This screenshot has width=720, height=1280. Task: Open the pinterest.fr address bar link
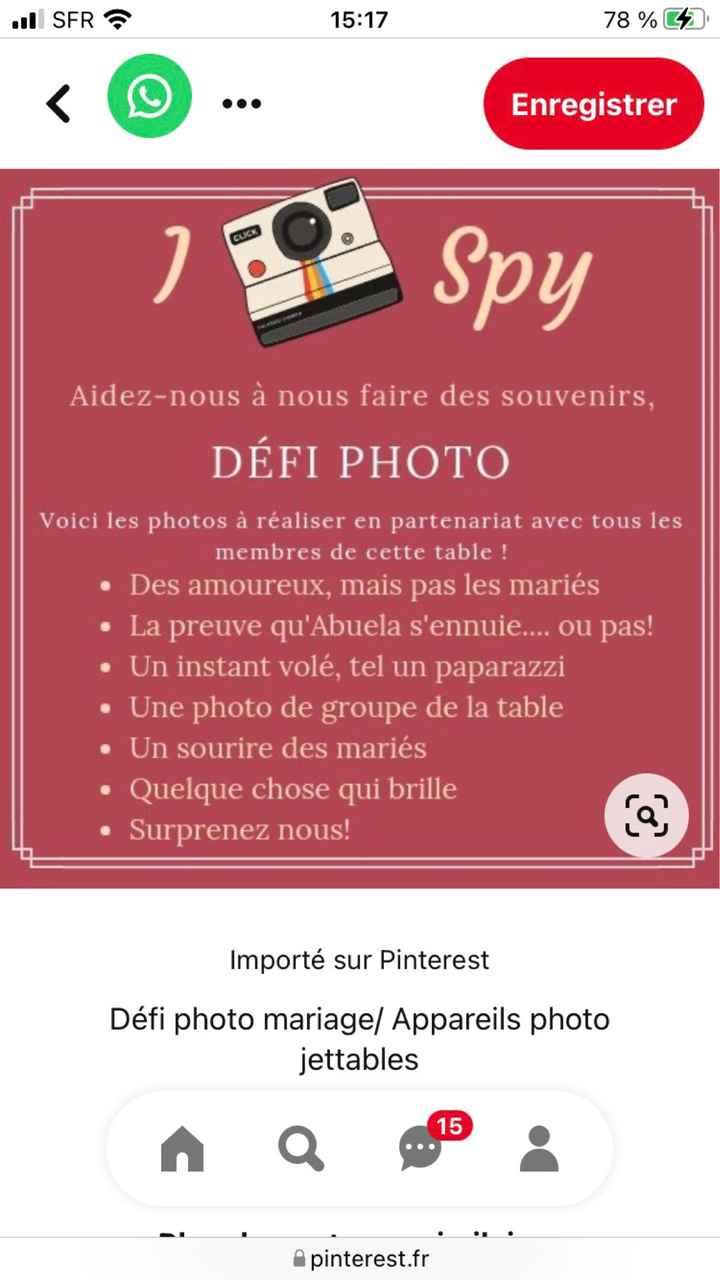pyautogui.click(x=370, y=1259)
